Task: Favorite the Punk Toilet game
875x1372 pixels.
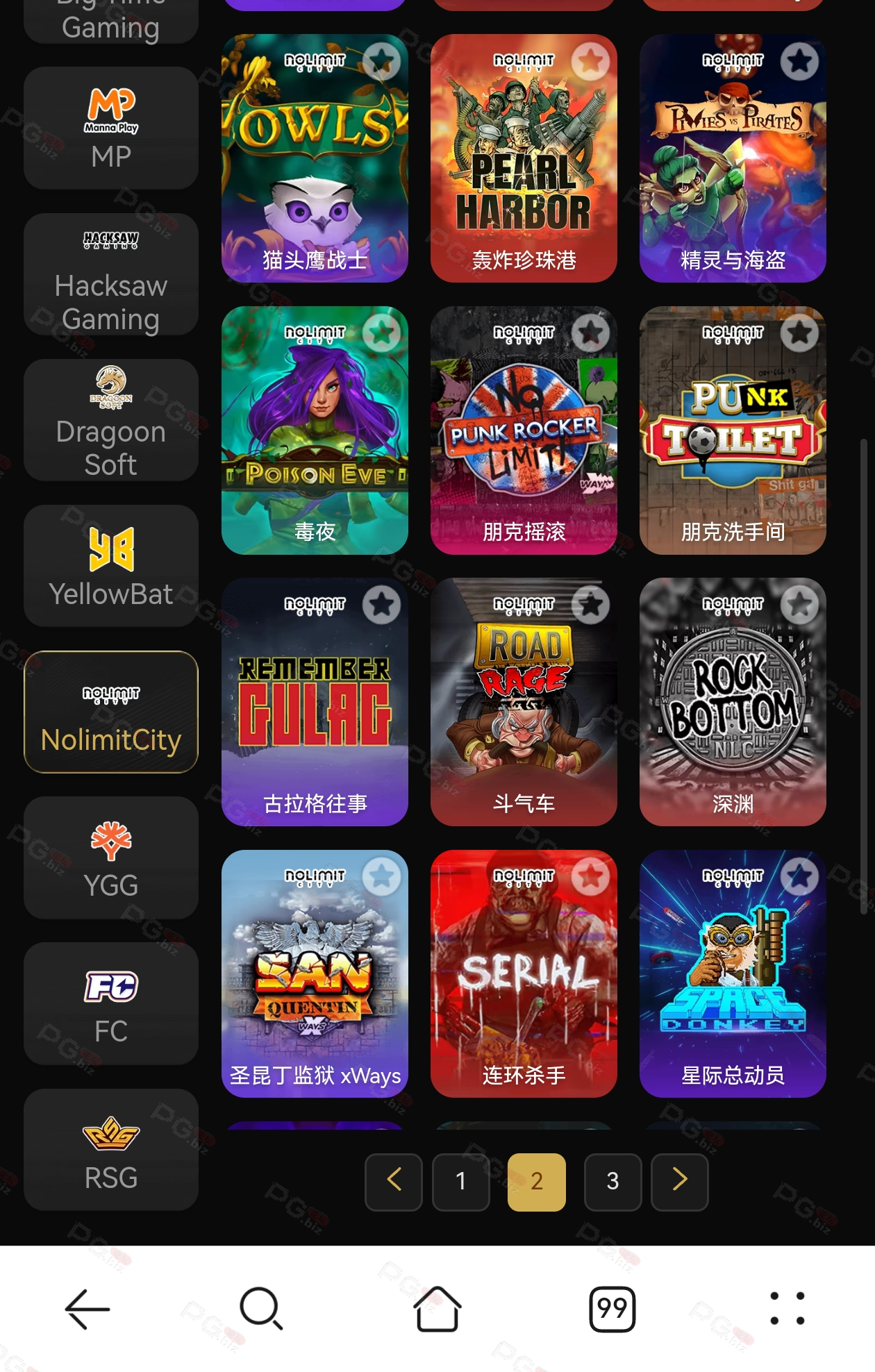Action: click(799, 334)
